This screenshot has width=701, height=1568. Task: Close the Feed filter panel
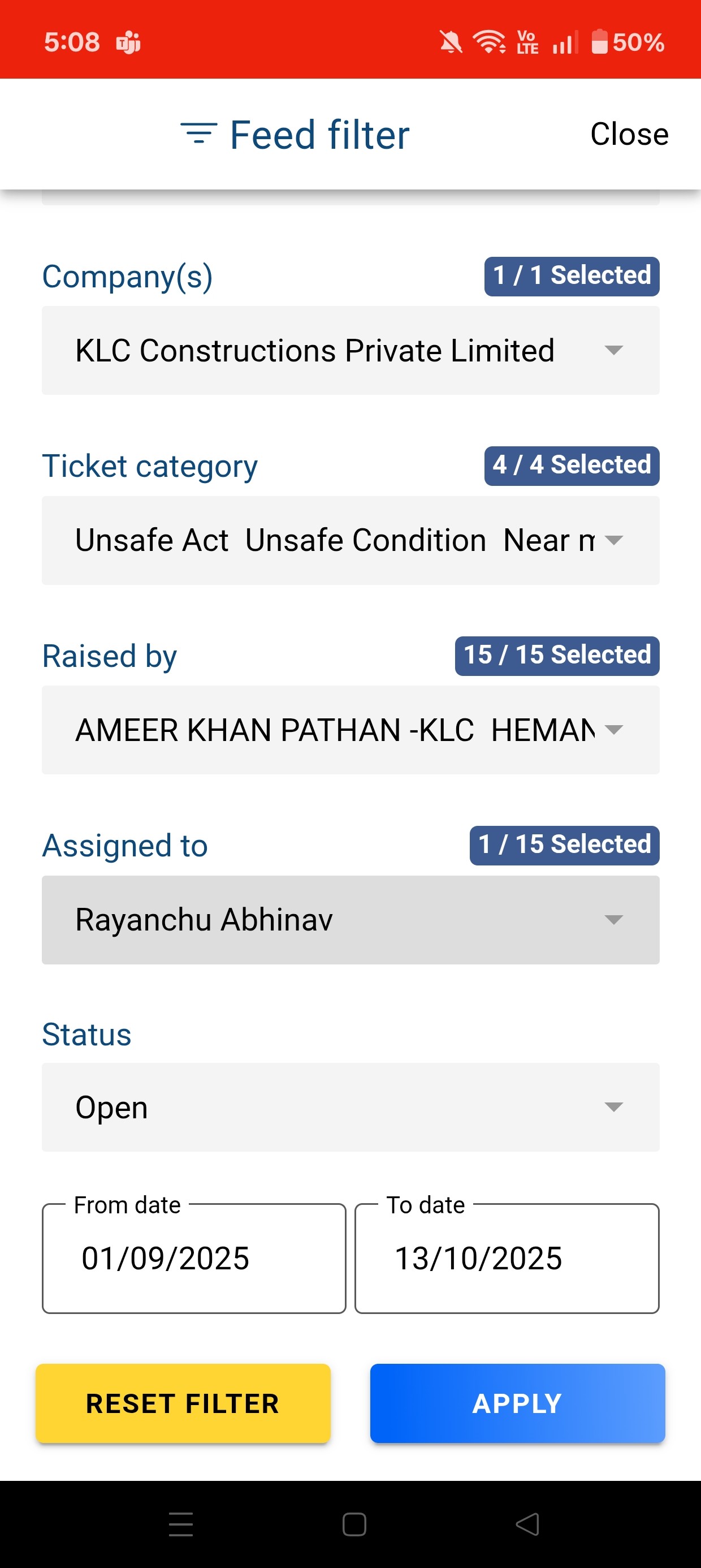[629, 134]
